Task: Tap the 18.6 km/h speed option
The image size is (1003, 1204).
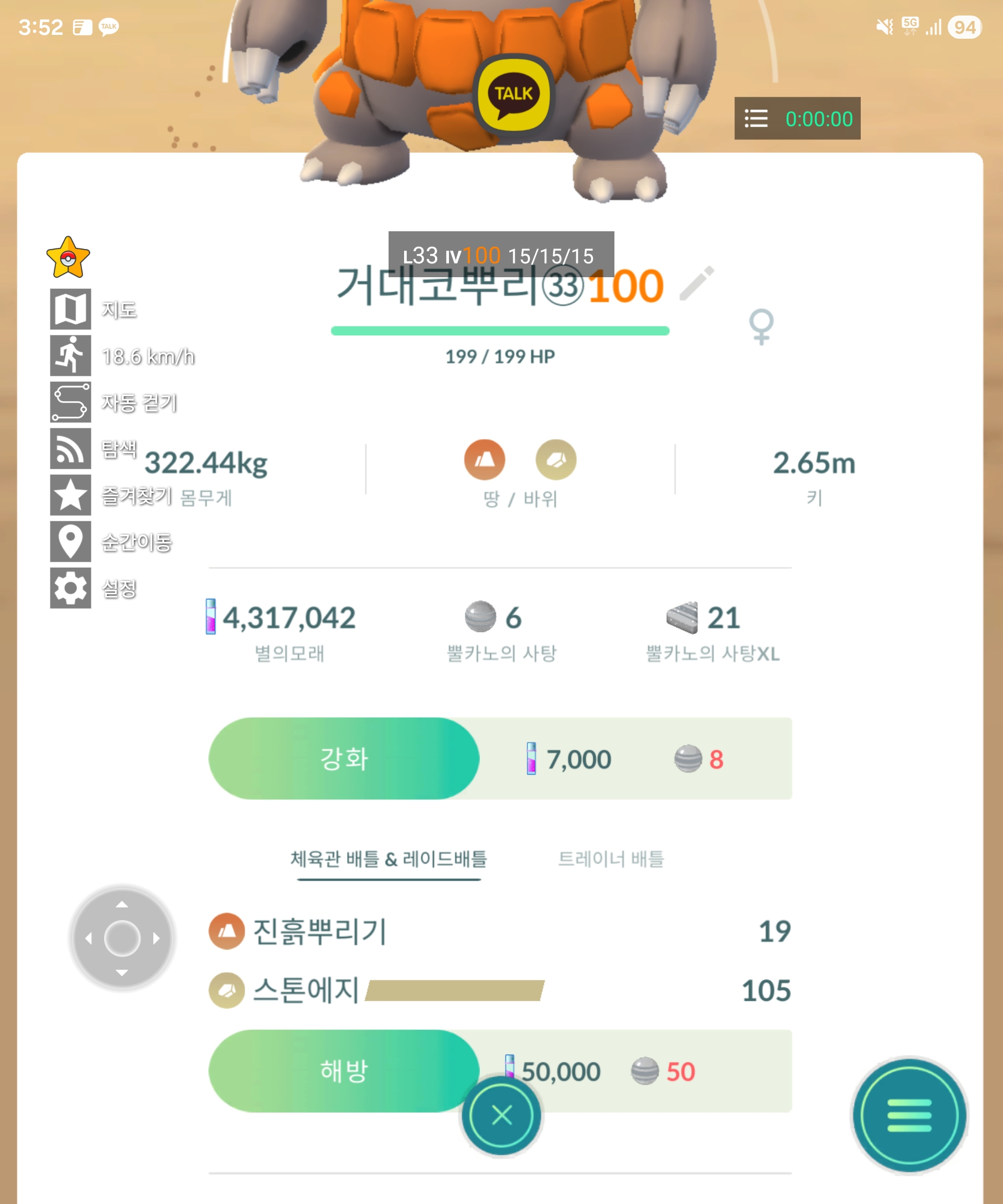Action: click(x=70, y=355)
